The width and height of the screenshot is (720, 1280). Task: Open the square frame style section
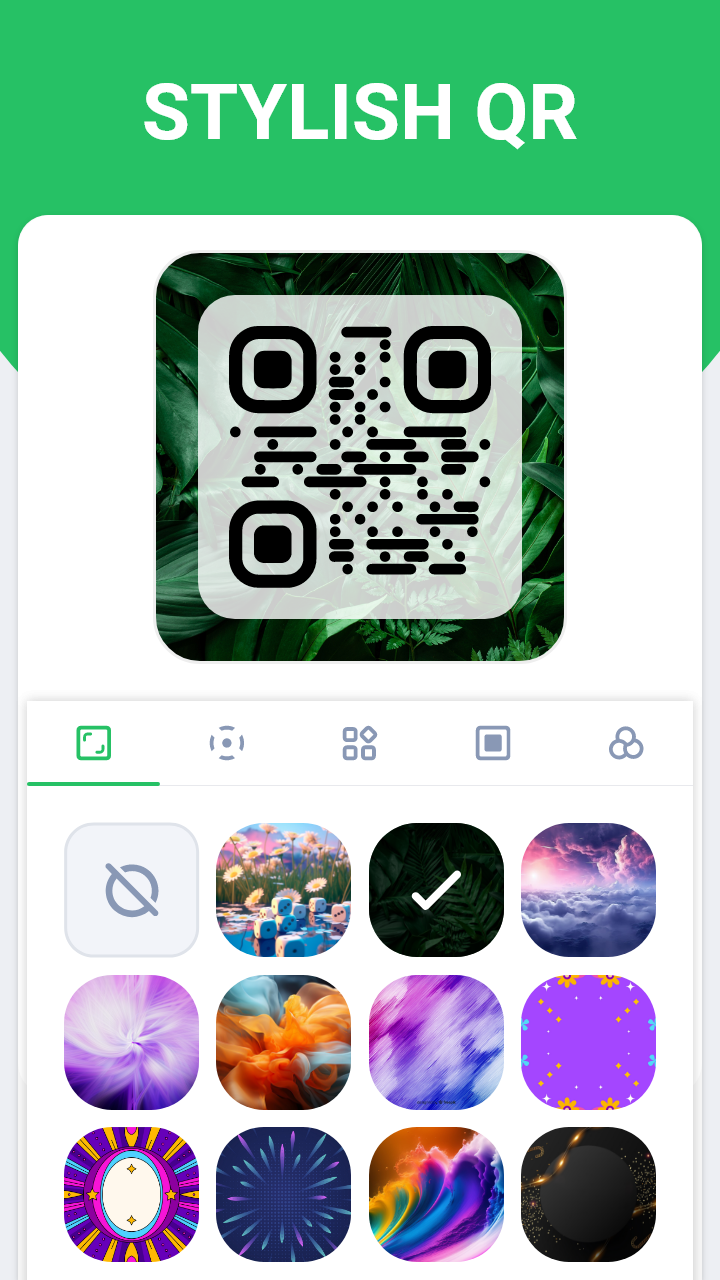[492, 743]
